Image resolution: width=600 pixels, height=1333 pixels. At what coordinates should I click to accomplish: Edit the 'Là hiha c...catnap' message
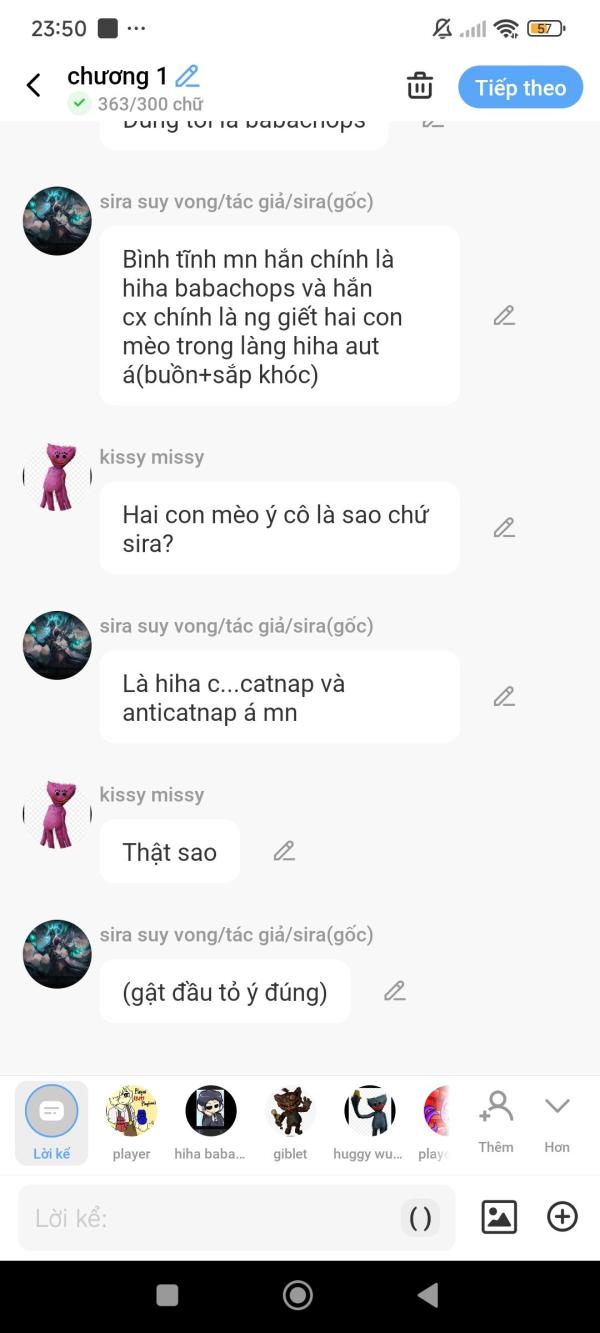(504, 697)
